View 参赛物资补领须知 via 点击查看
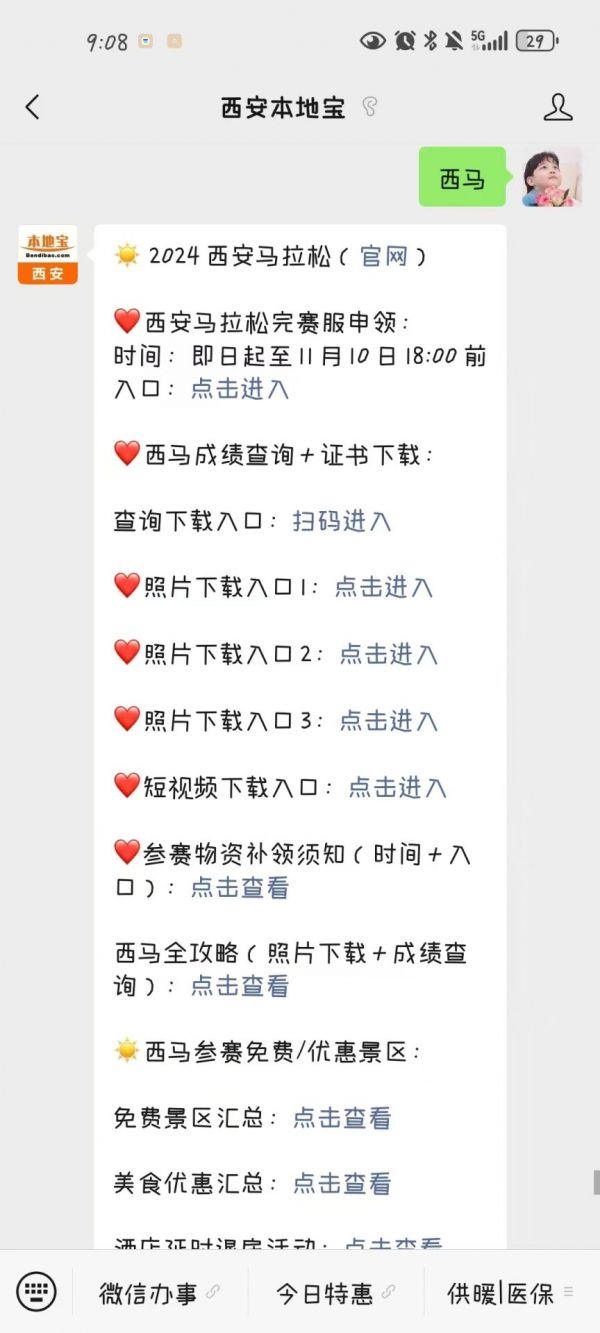This screenshot has height=1333, width=600. pyautogui.click(x=240, y=887)
